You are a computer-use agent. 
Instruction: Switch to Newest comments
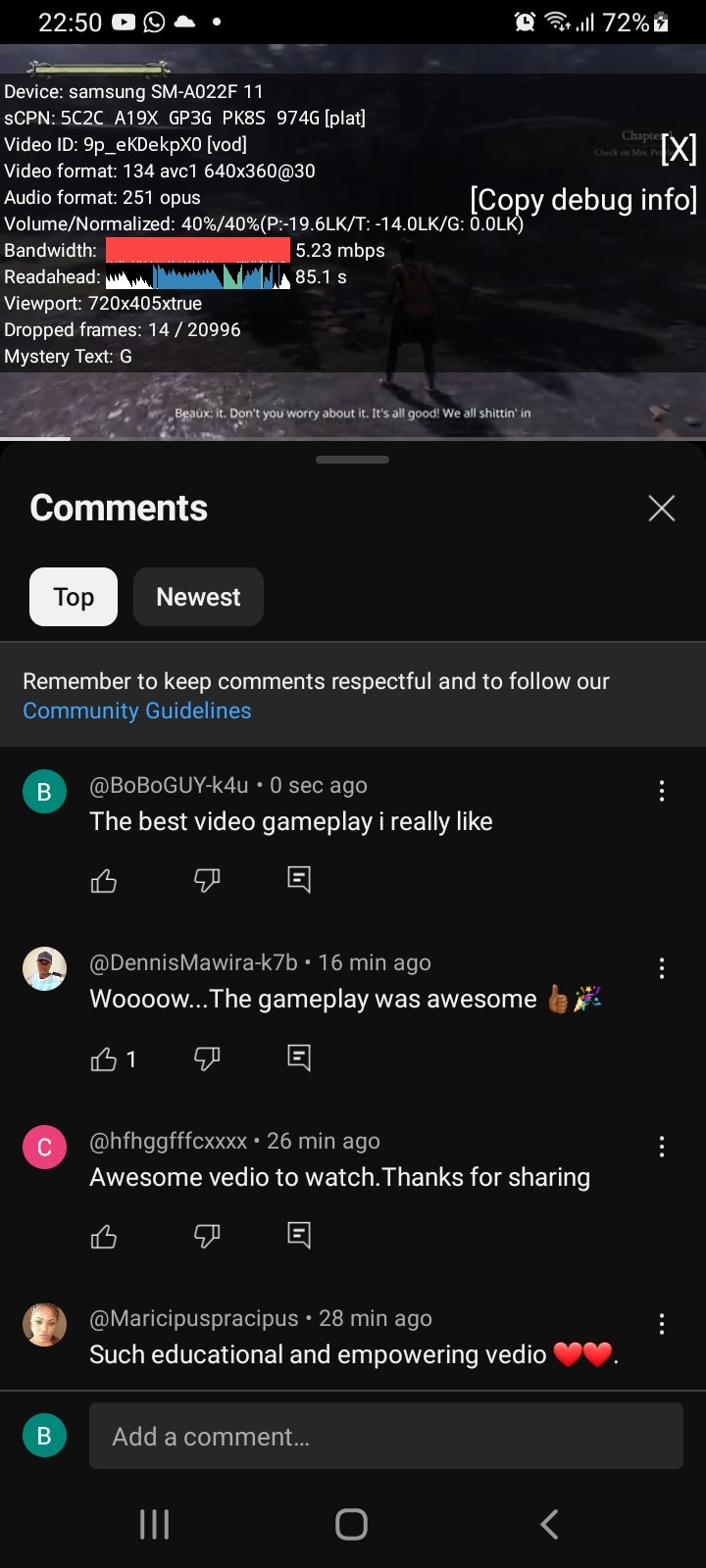(198, 597)
